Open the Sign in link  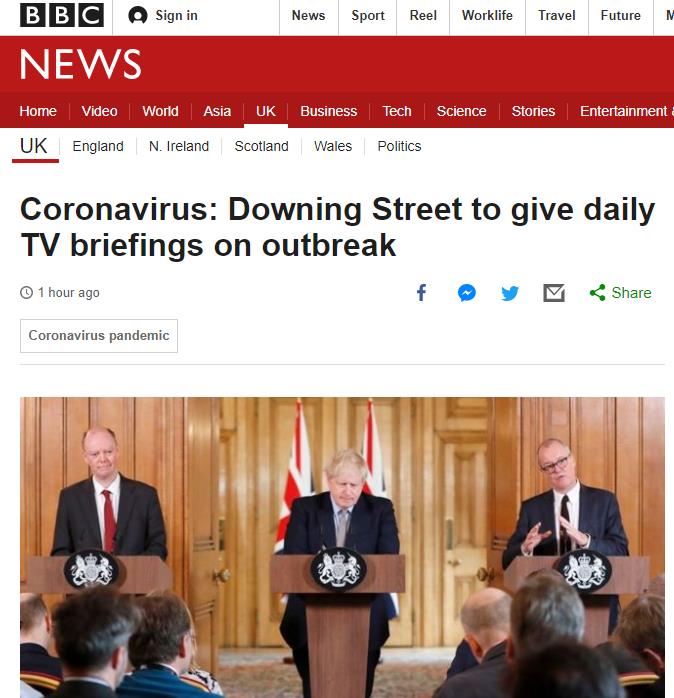point(165,15)
